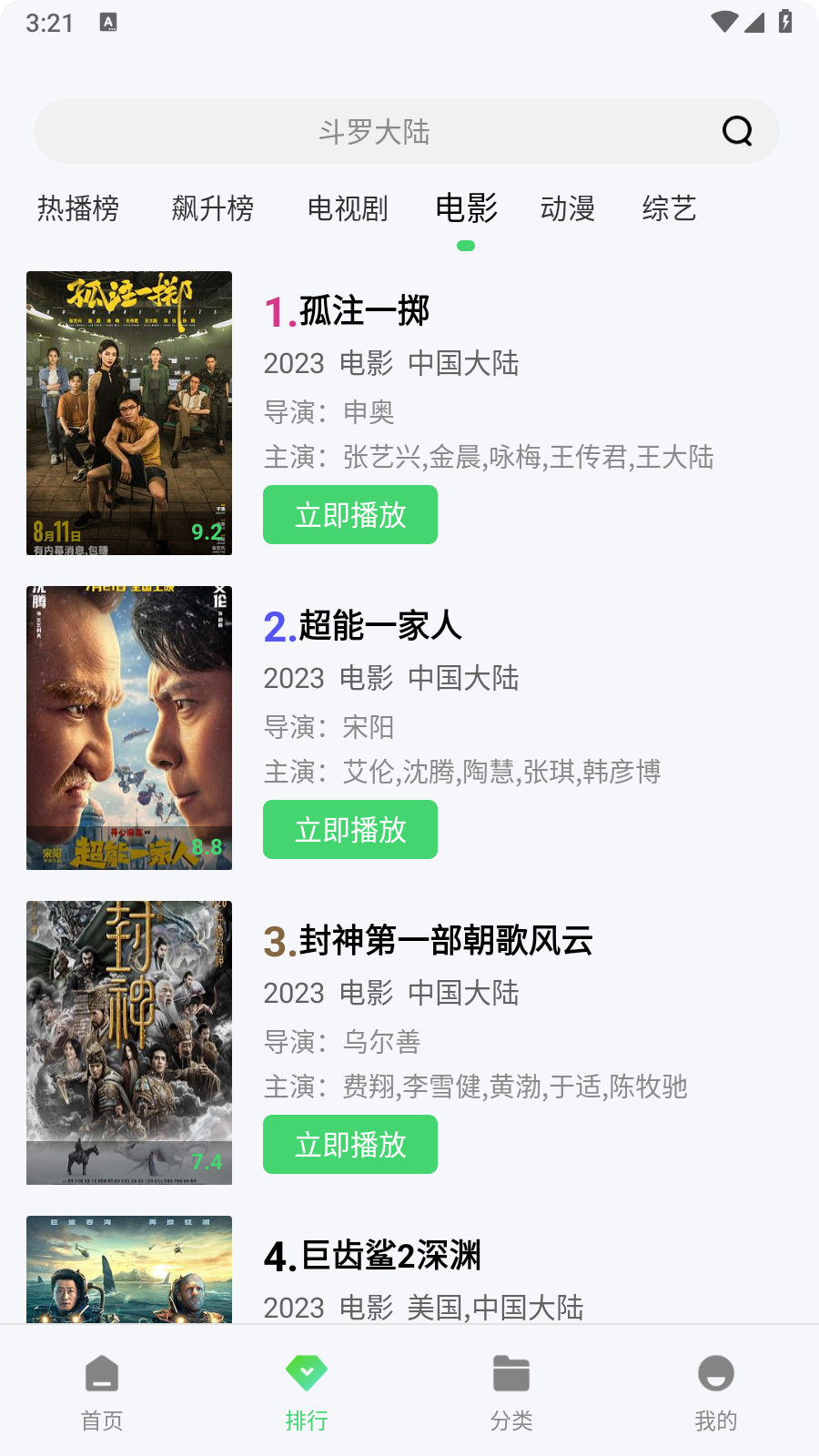819x1456 pixels.
Task: Play 超能一家人 with 立即播放 button
Action: (350, 830)
